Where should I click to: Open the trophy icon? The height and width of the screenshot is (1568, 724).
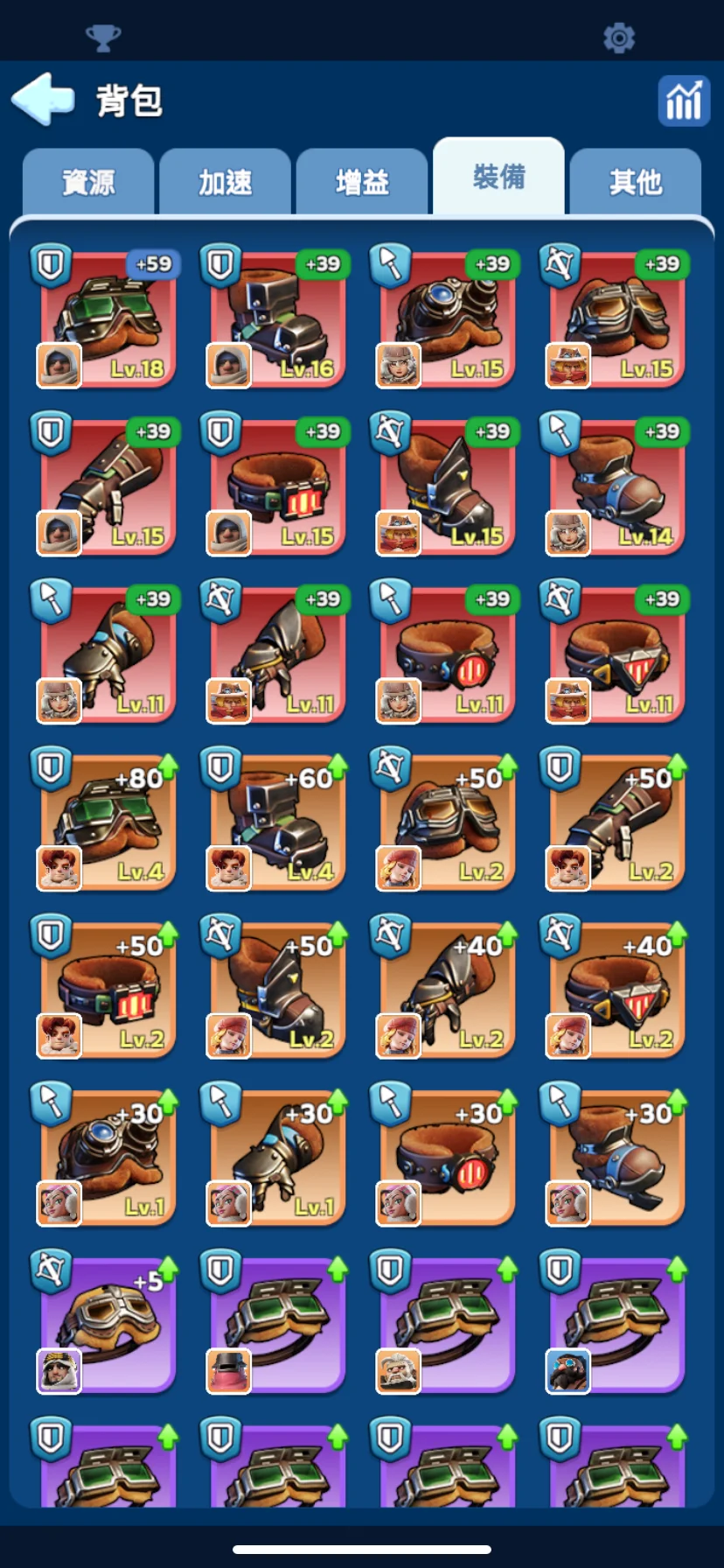point(103,38)
